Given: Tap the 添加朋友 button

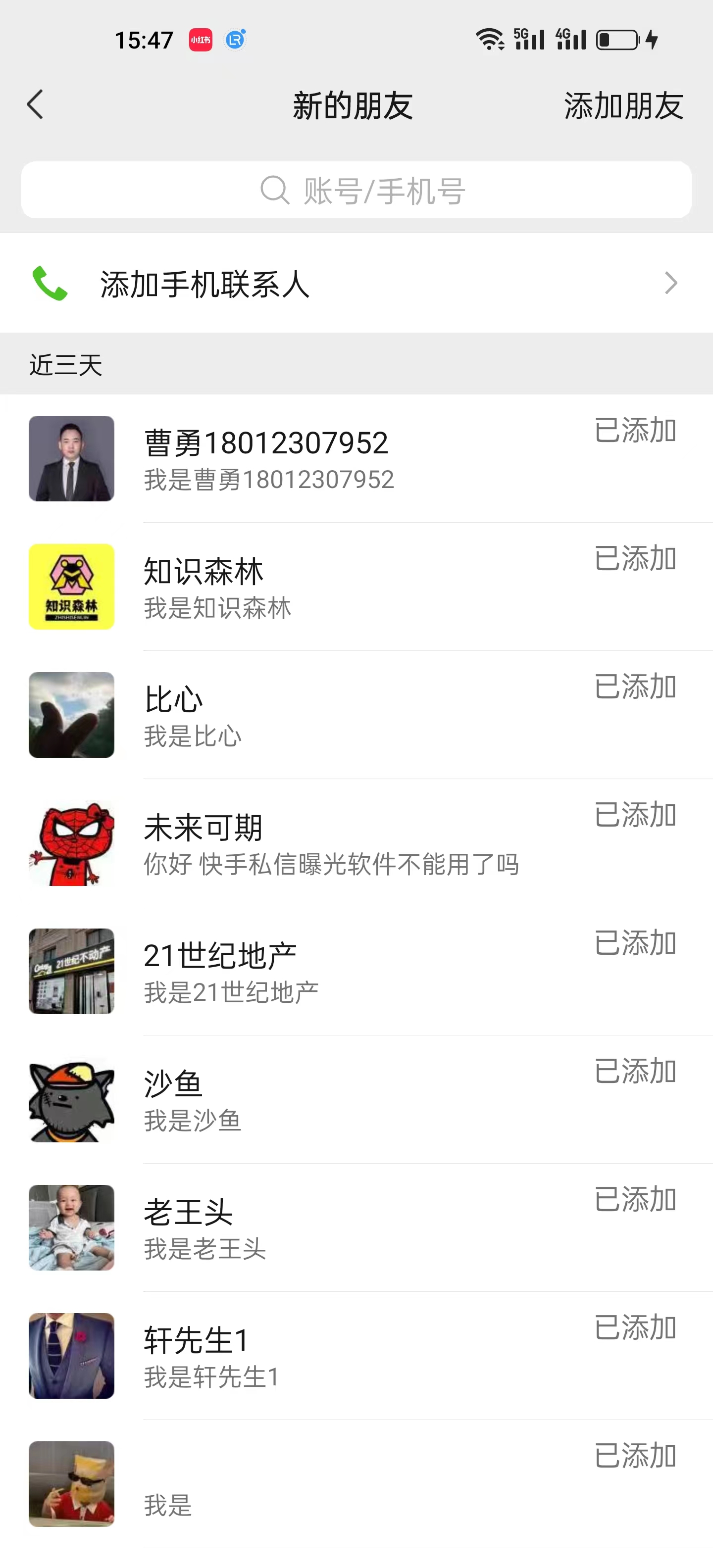Looking at the screenshot, I should (x=623, y=106).
